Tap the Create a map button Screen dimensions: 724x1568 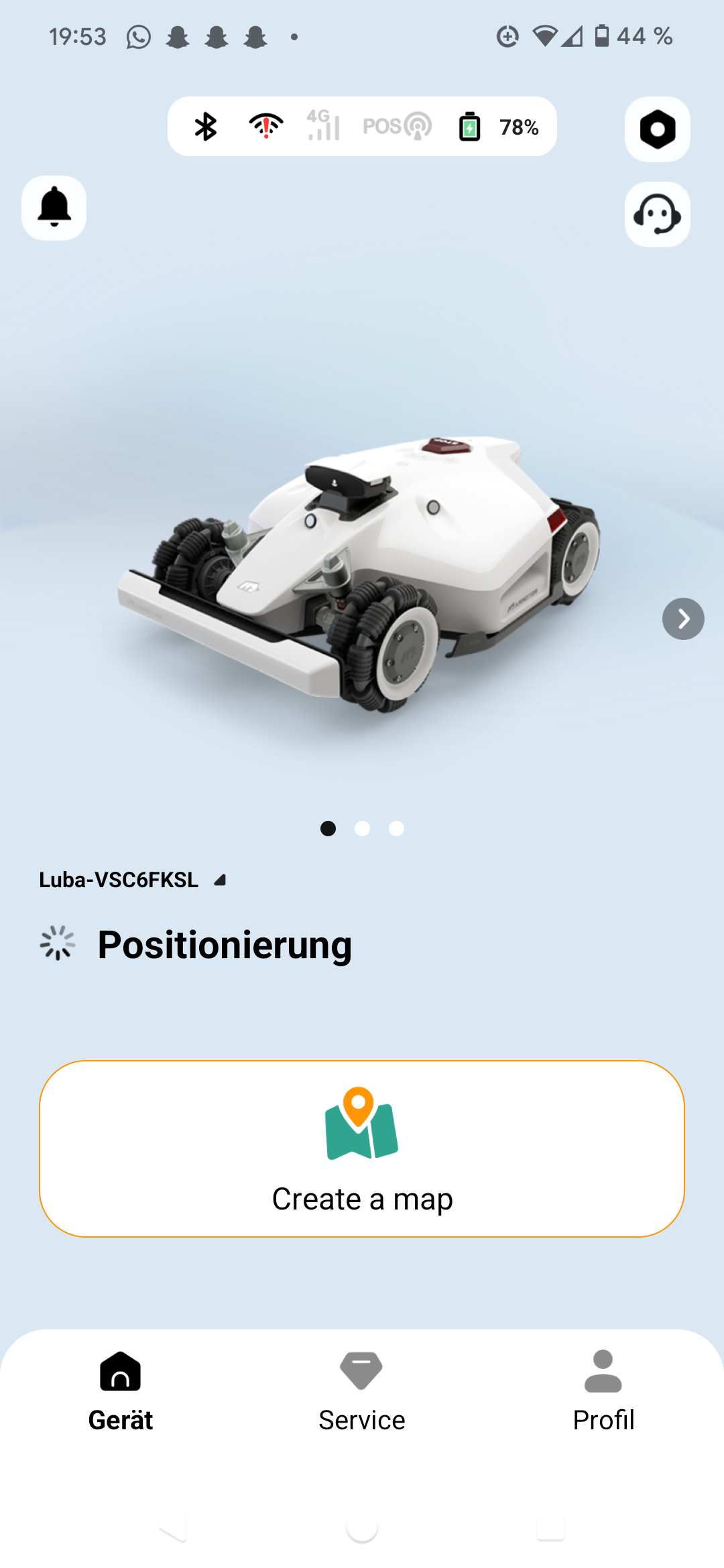coord(362,1149)
